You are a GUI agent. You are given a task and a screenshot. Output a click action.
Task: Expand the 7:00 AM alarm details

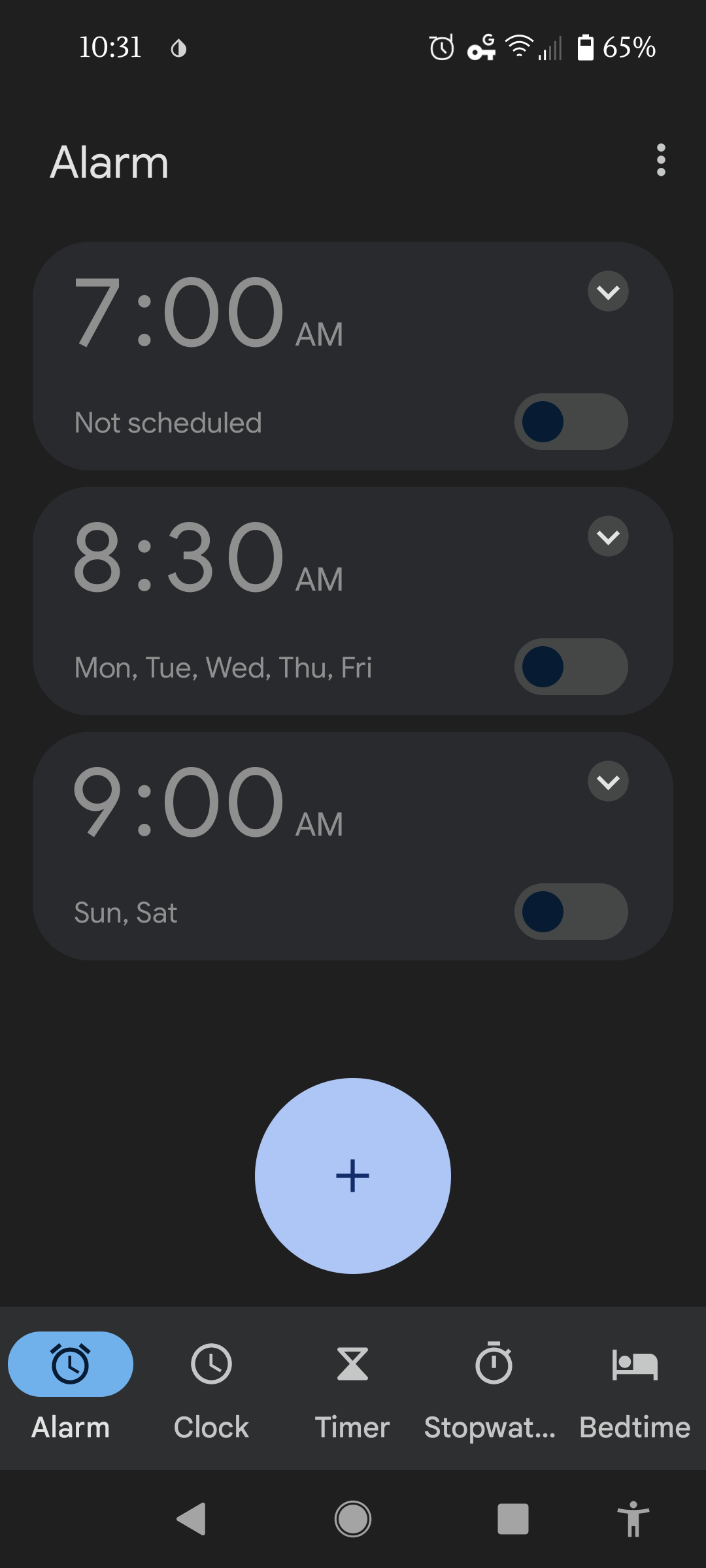(608, 292)
